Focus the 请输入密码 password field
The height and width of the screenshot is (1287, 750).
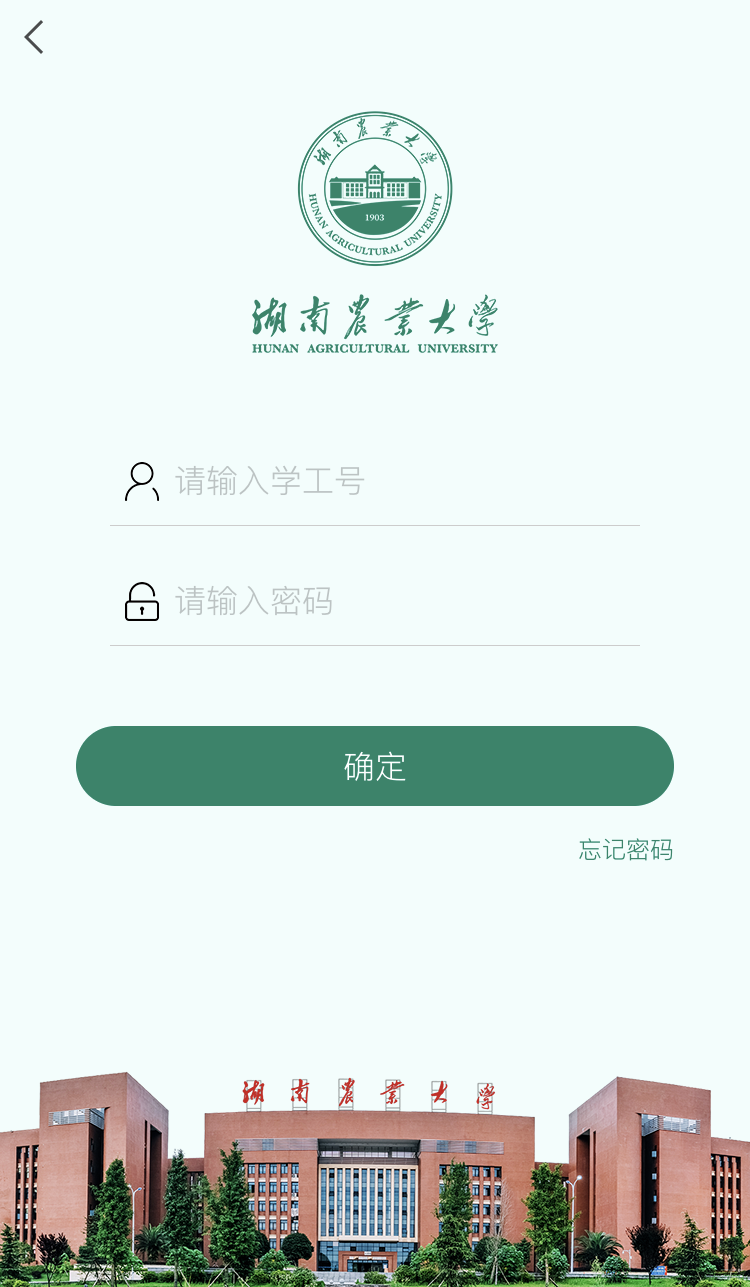click(375, 601)
